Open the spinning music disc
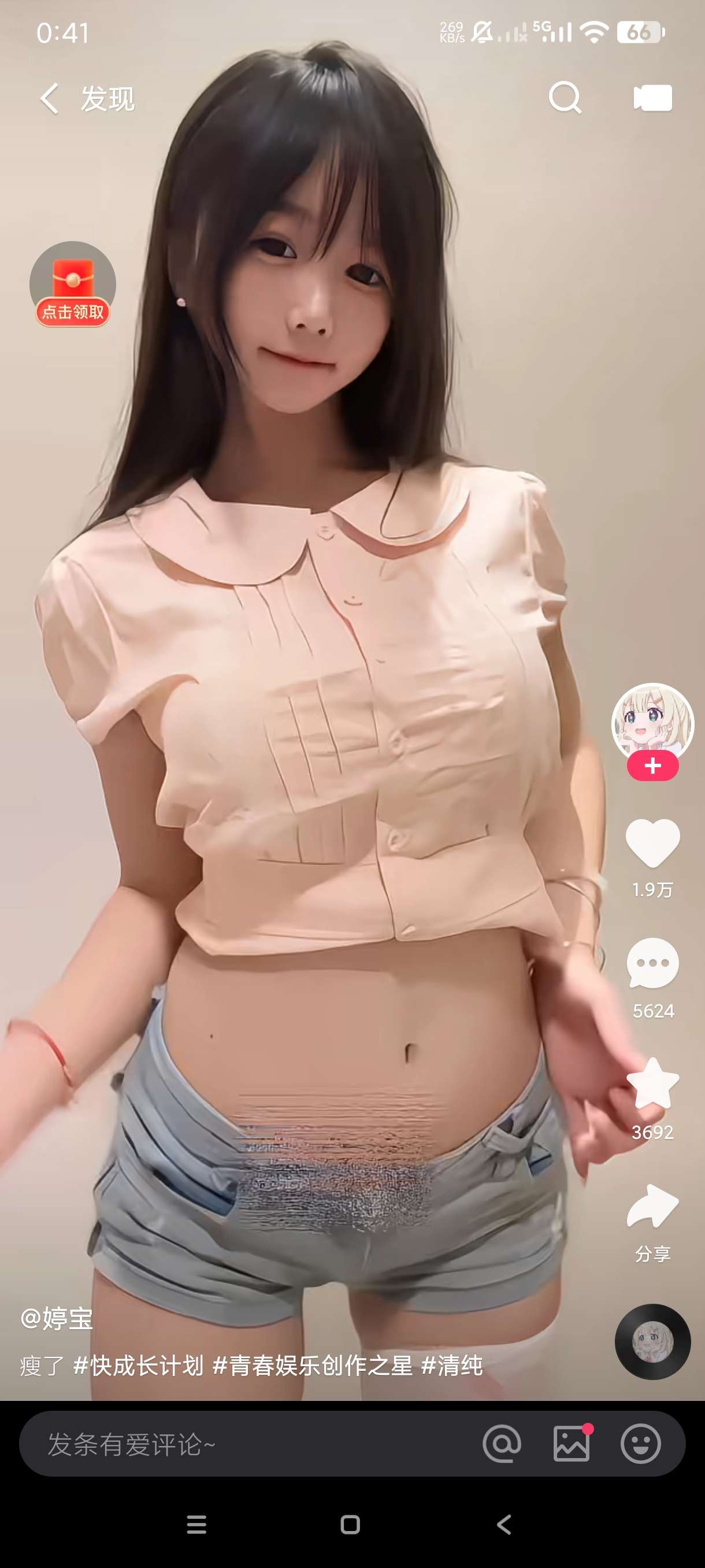The width and height of the screenshot is (705, 1568). coord(652,1341)
